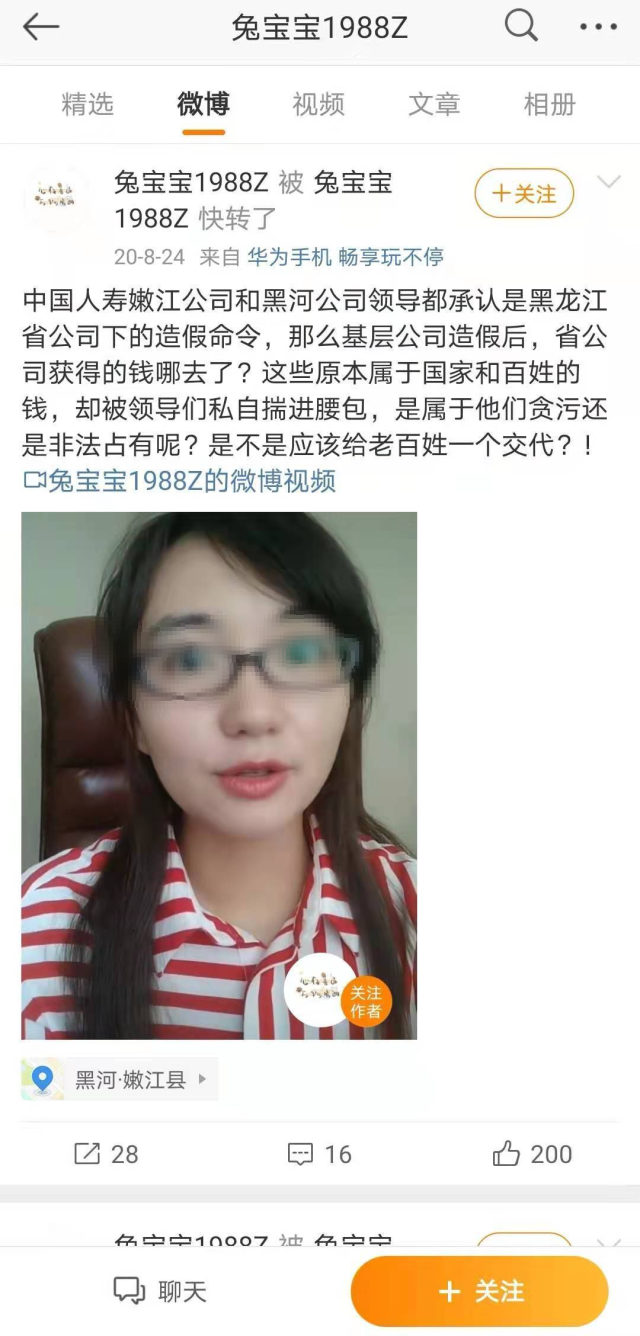Switch to the 视频 tab
This screenshot has height=1336, width=640.
pos(318,104)
